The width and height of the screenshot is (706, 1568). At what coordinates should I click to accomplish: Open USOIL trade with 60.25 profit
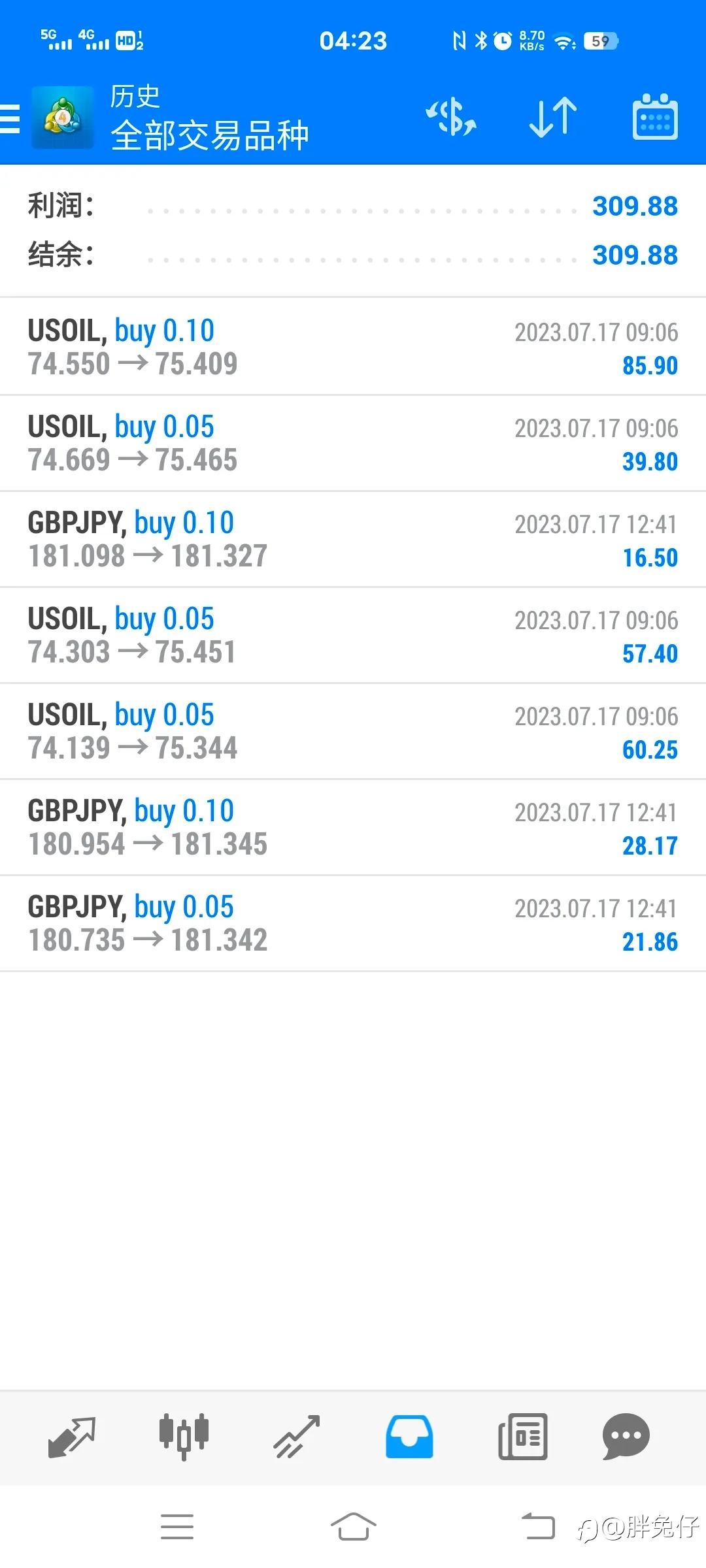[x=353, y=731]
